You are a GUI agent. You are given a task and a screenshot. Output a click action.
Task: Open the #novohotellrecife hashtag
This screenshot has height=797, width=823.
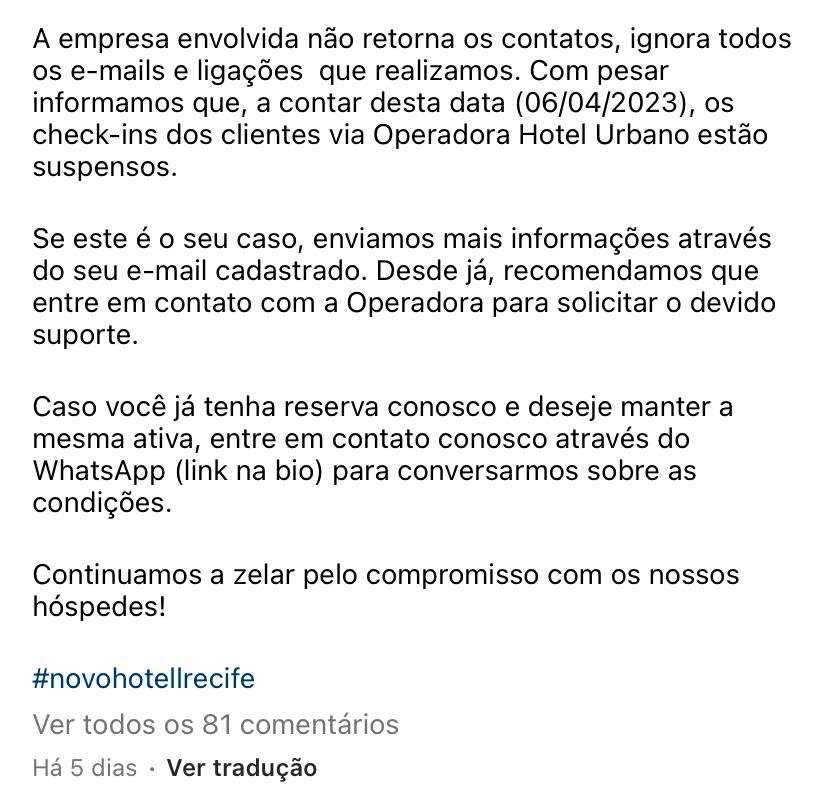pyautogui.click(x=143, y=679)
